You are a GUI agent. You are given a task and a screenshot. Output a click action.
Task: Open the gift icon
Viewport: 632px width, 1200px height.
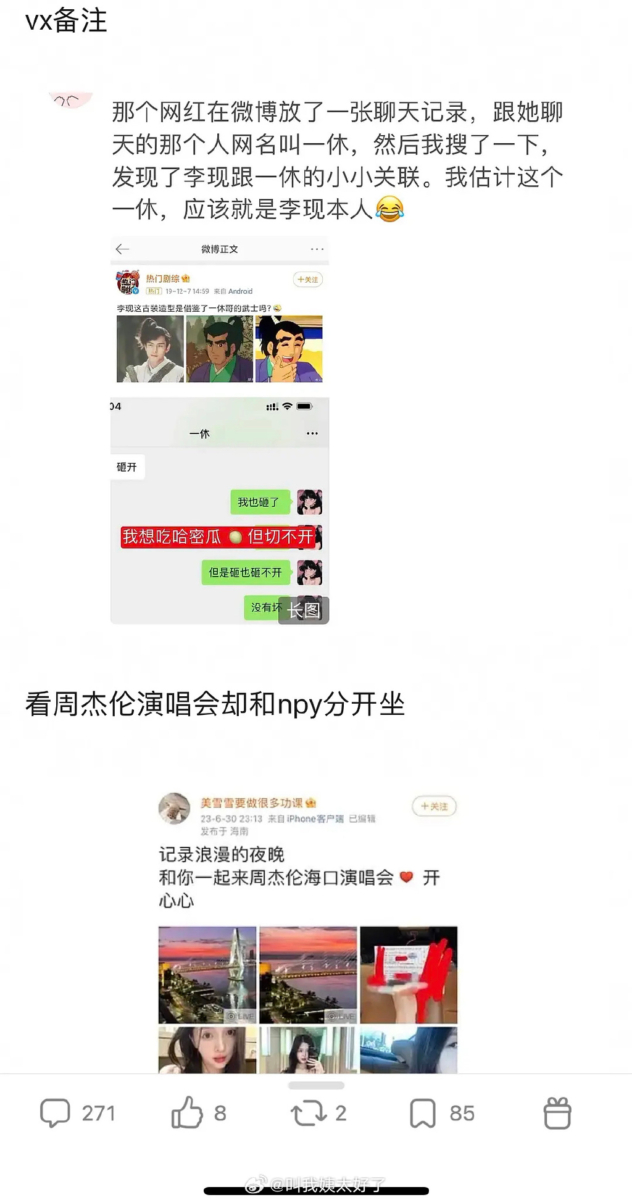[x=557, y=1113]
